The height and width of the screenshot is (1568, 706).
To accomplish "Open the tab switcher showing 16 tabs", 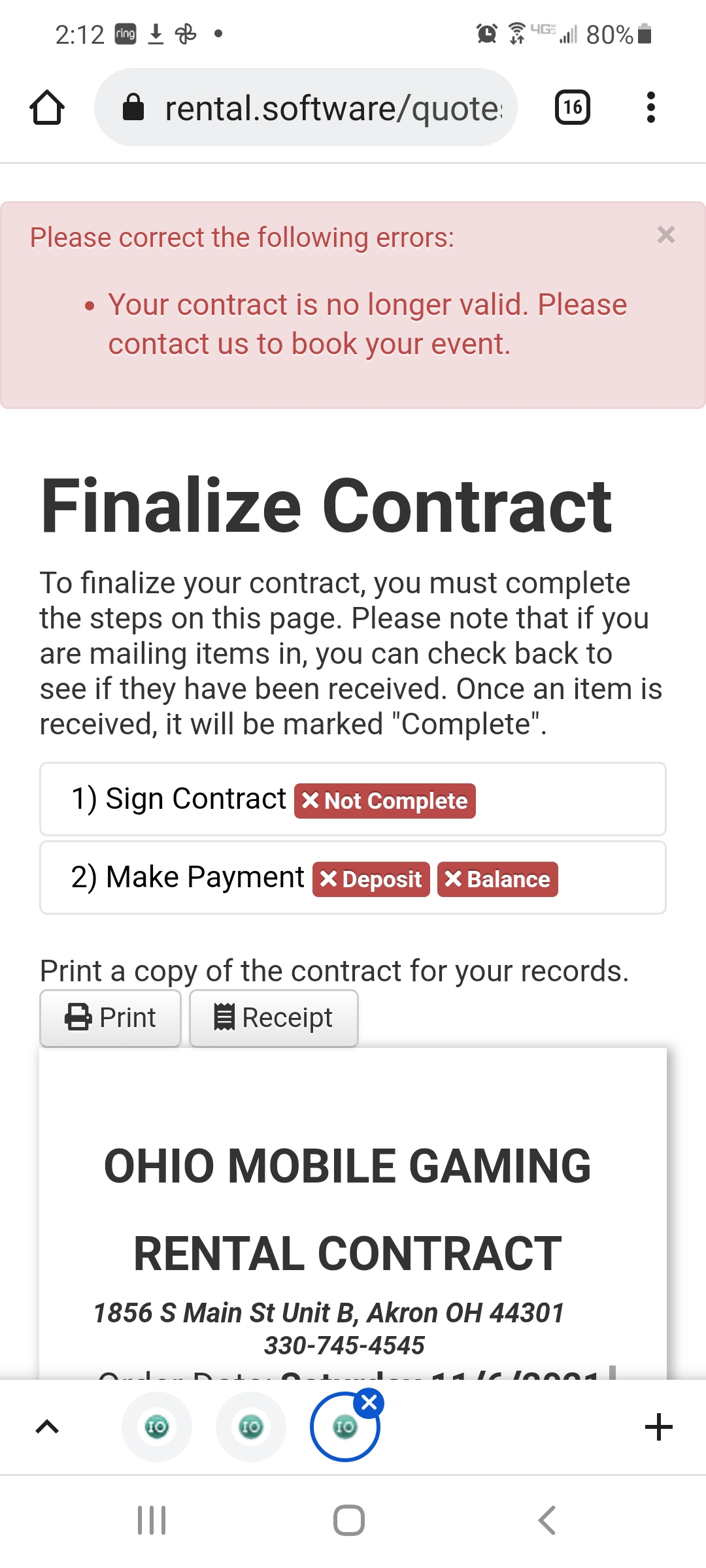I will (x=572, y=108).
